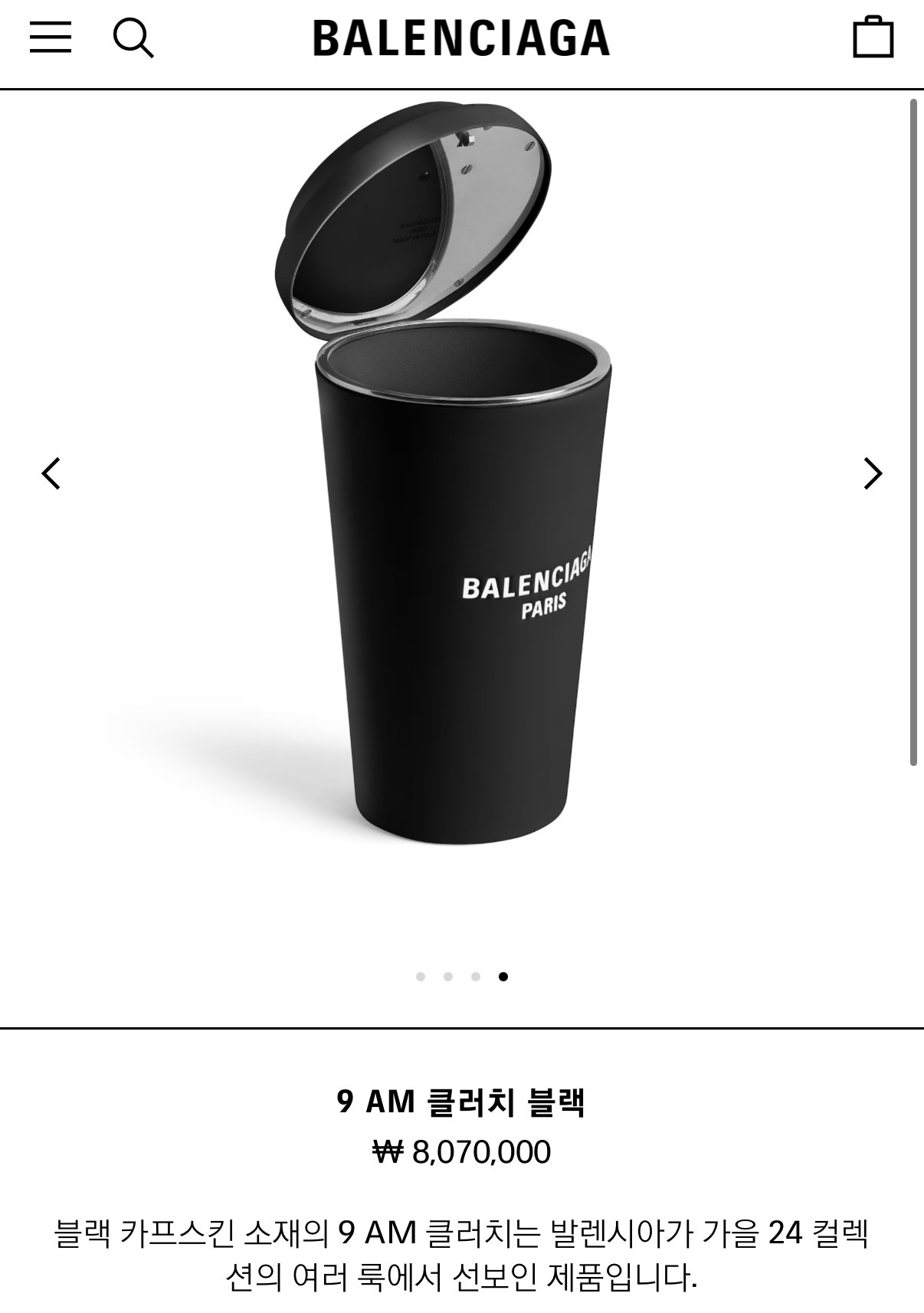The height and width of the screenshot is (1313, 924).
Task: Open the shopping bag
Action: [x=873, y=38]
